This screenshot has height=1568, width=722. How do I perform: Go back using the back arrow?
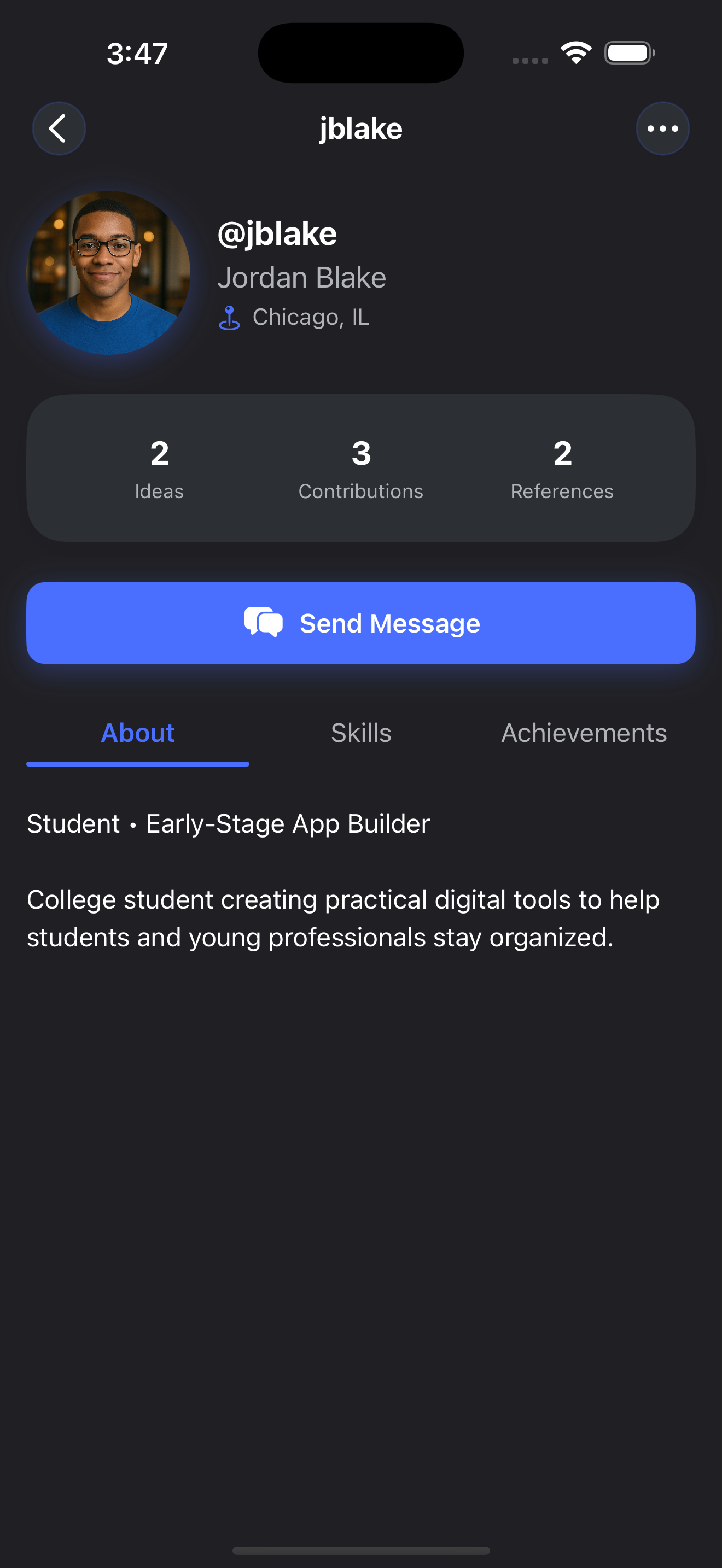pyautogui.click(x=59, y=128)
